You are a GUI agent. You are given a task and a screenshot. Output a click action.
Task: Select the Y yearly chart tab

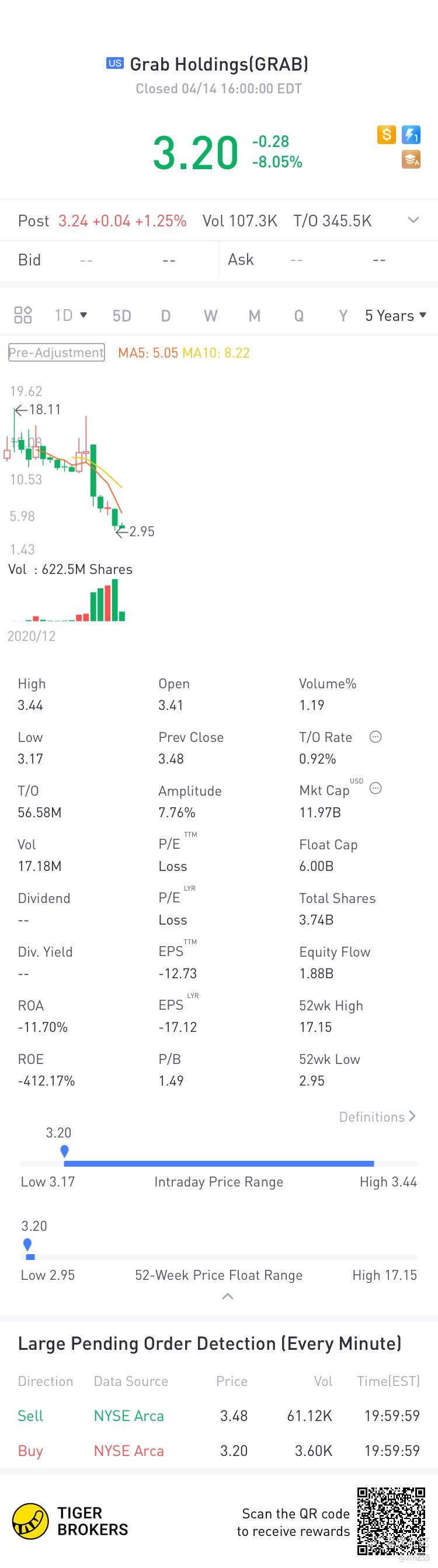343,316
